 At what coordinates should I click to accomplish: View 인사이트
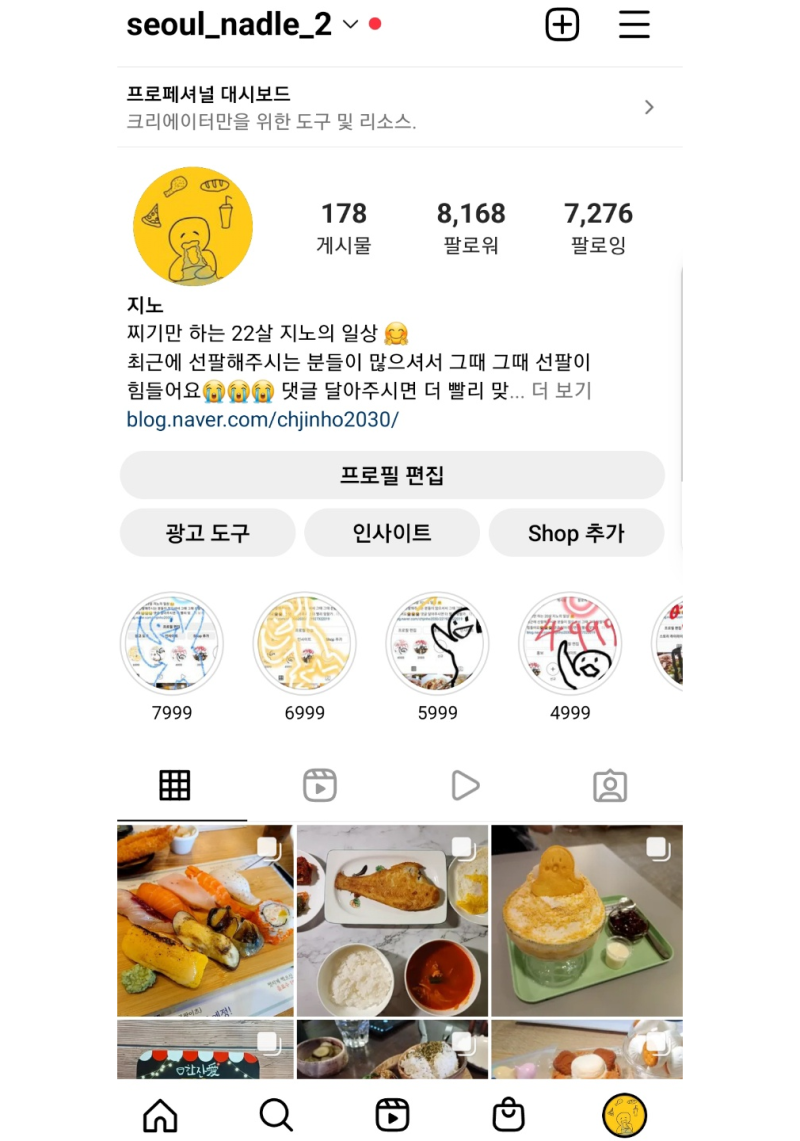(x=392, y=533)
